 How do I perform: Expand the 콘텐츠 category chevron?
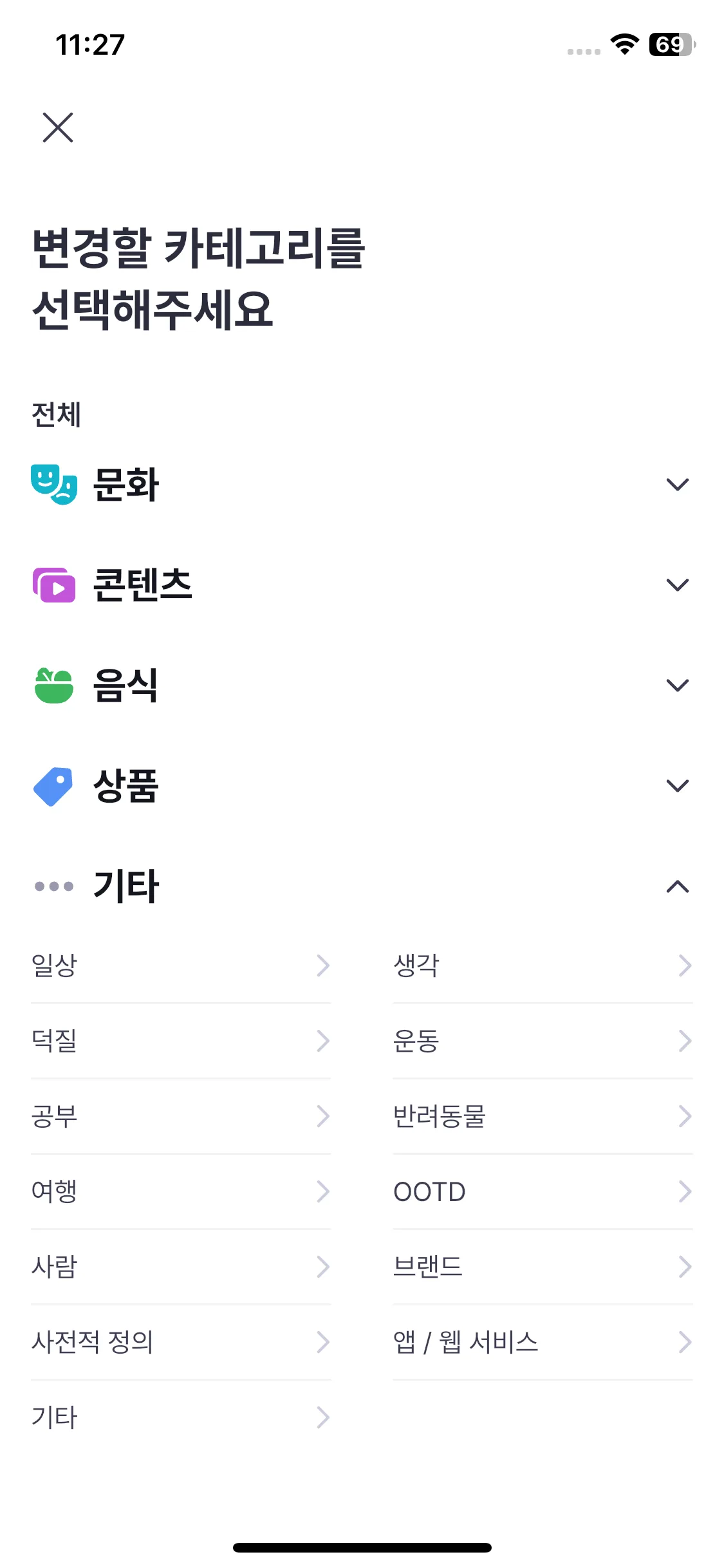[678, 584]
